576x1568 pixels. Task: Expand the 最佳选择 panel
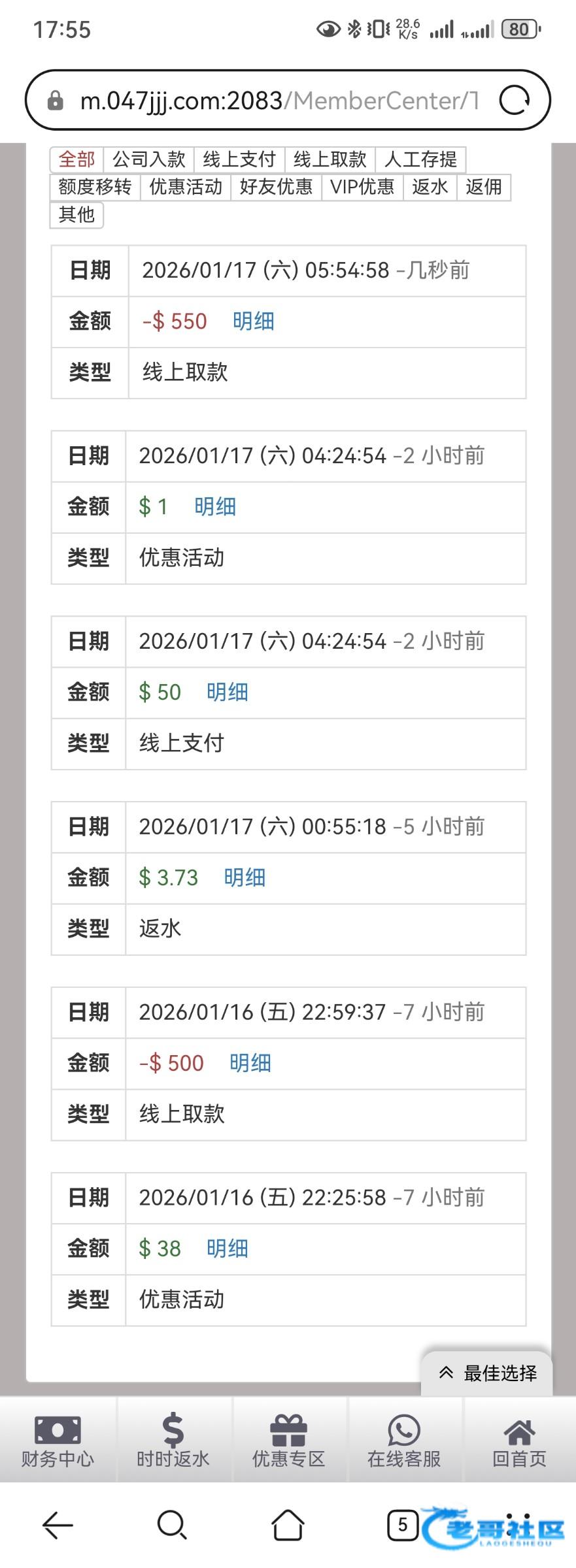tap(488, 1373)
